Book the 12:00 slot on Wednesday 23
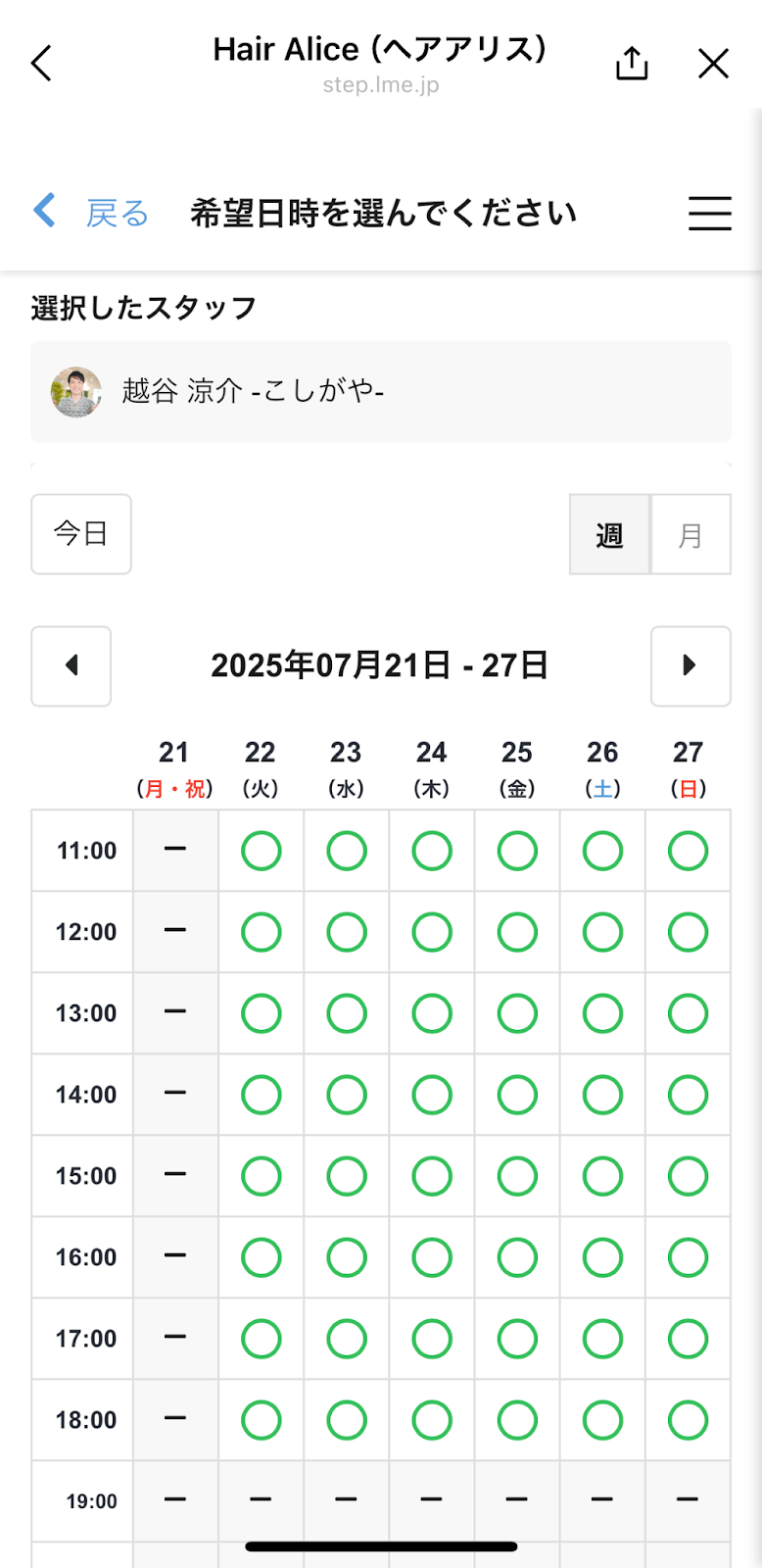Viewport: 762px width, 1568px height. point(347,932)
